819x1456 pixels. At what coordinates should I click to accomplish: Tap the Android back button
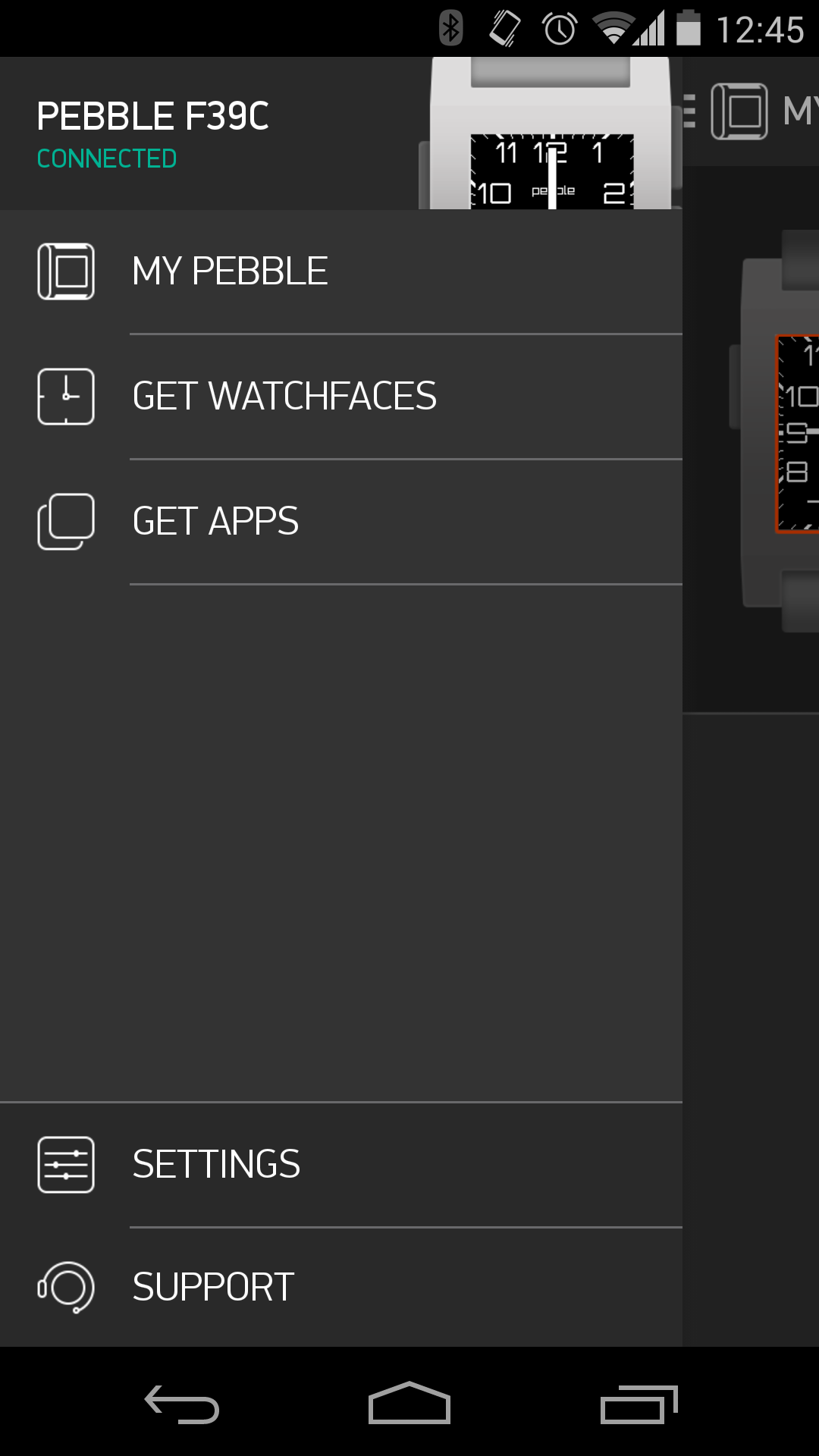click(182, 1404)
